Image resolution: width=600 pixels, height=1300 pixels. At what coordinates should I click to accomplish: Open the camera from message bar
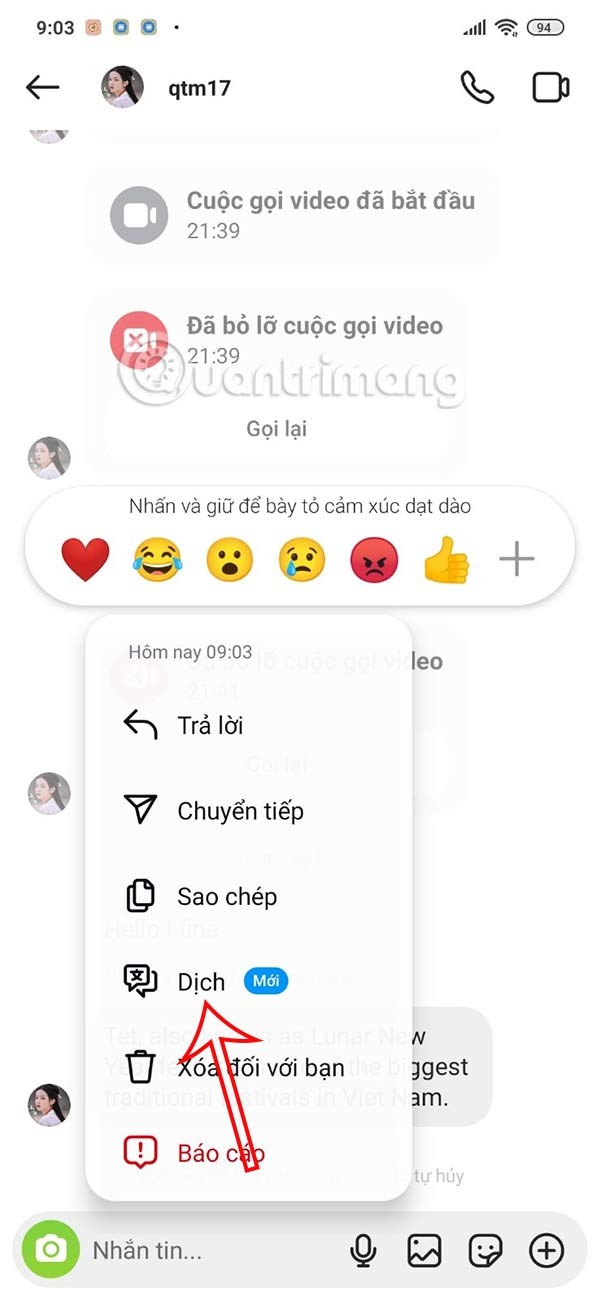51,1249
